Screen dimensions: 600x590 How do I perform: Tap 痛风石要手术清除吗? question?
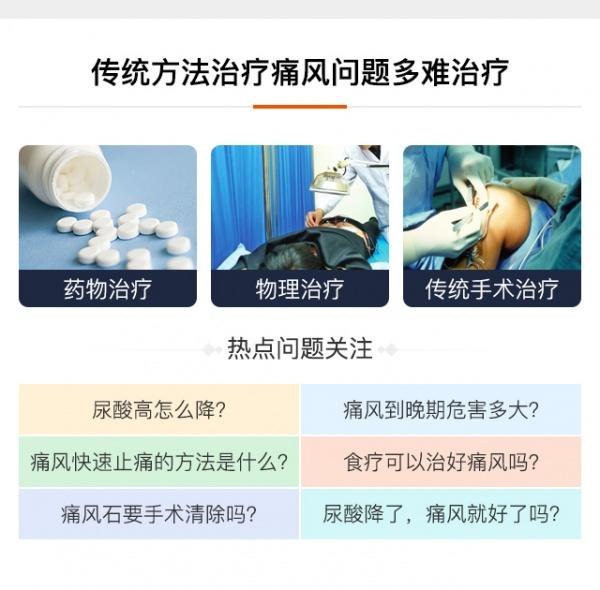[x=159, y=515]
